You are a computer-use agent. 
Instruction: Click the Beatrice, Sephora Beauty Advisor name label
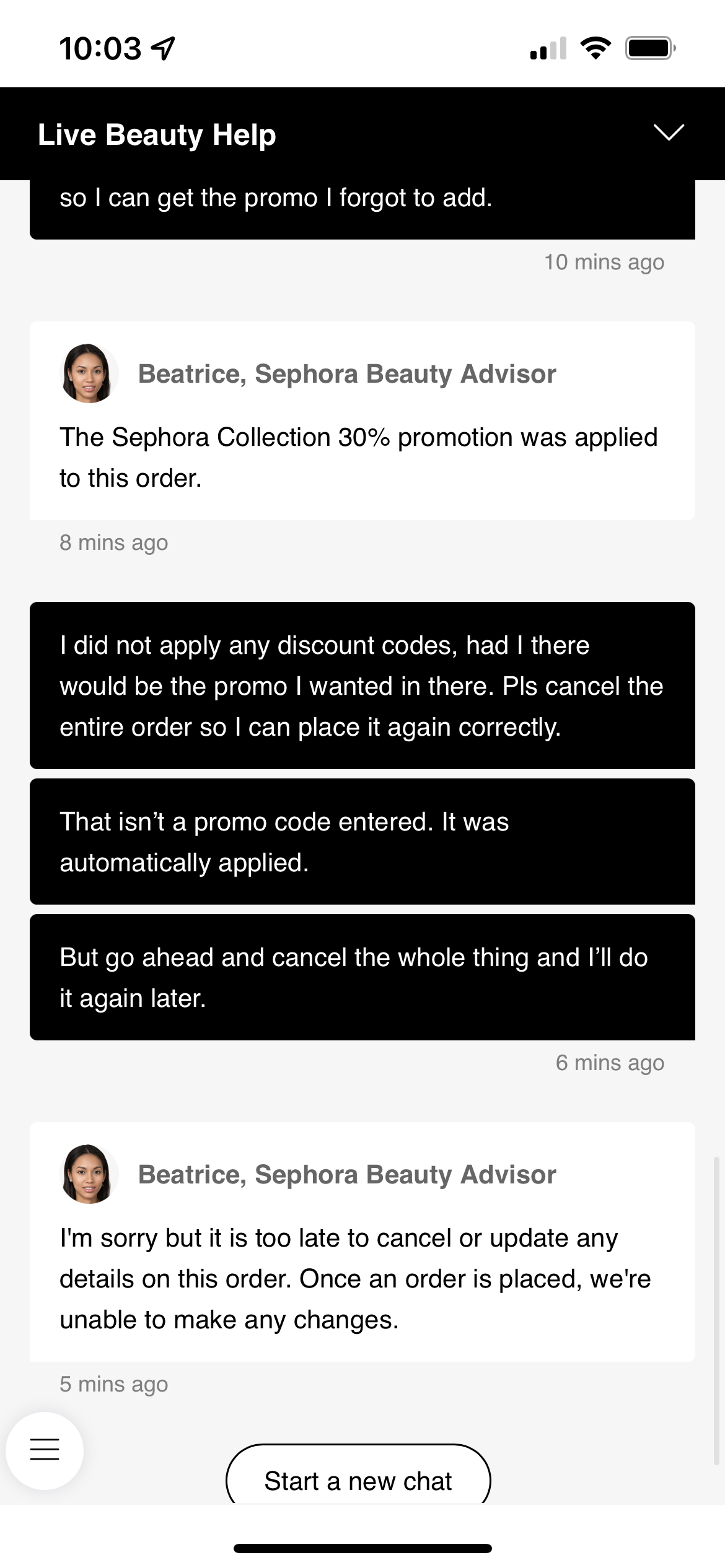[x=348, y=373]
